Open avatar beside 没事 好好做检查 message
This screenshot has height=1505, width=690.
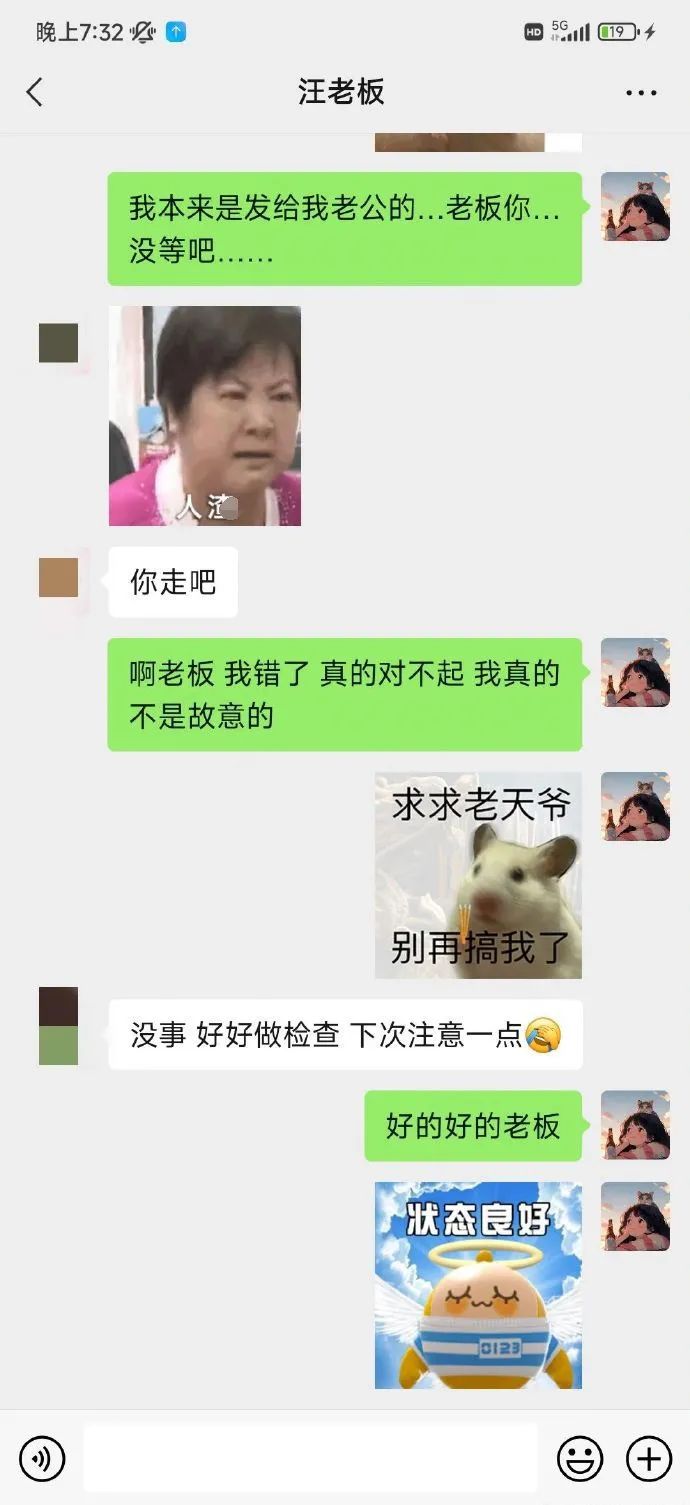[x=58, y=1027]
